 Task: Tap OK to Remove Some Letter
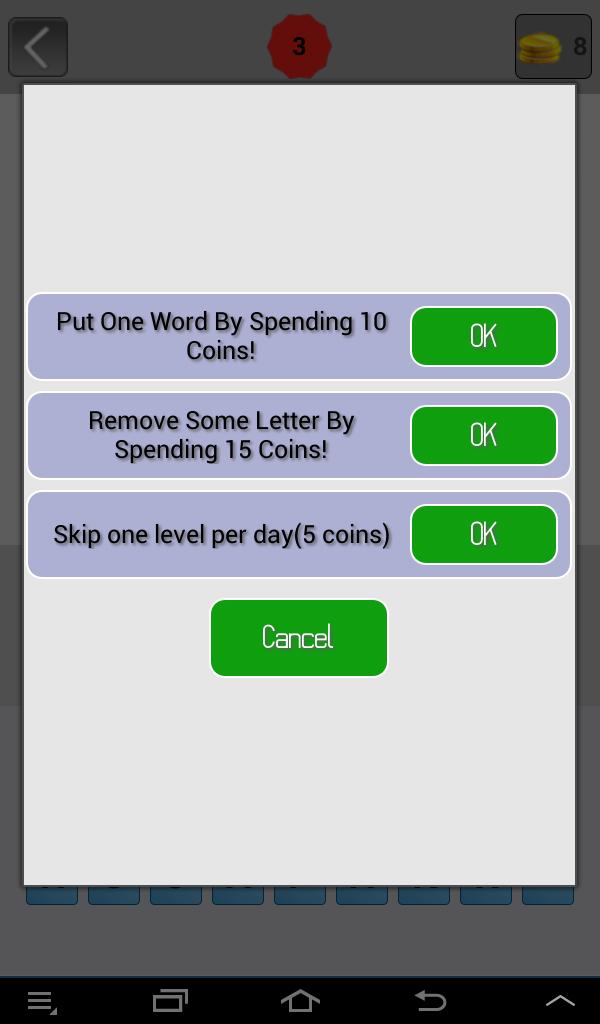click(483, 435)
